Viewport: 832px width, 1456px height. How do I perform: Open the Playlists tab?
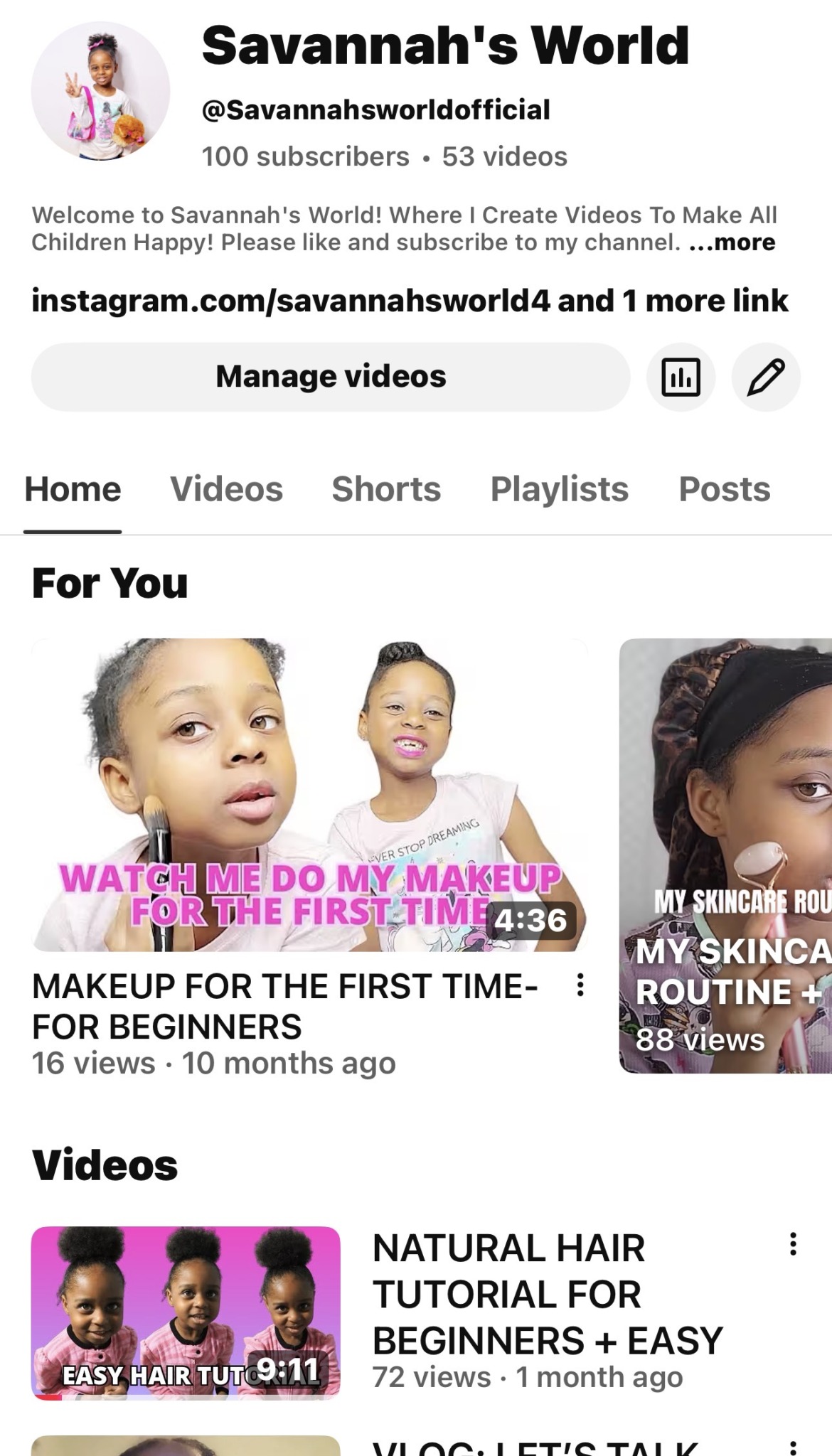coord(559,489)
